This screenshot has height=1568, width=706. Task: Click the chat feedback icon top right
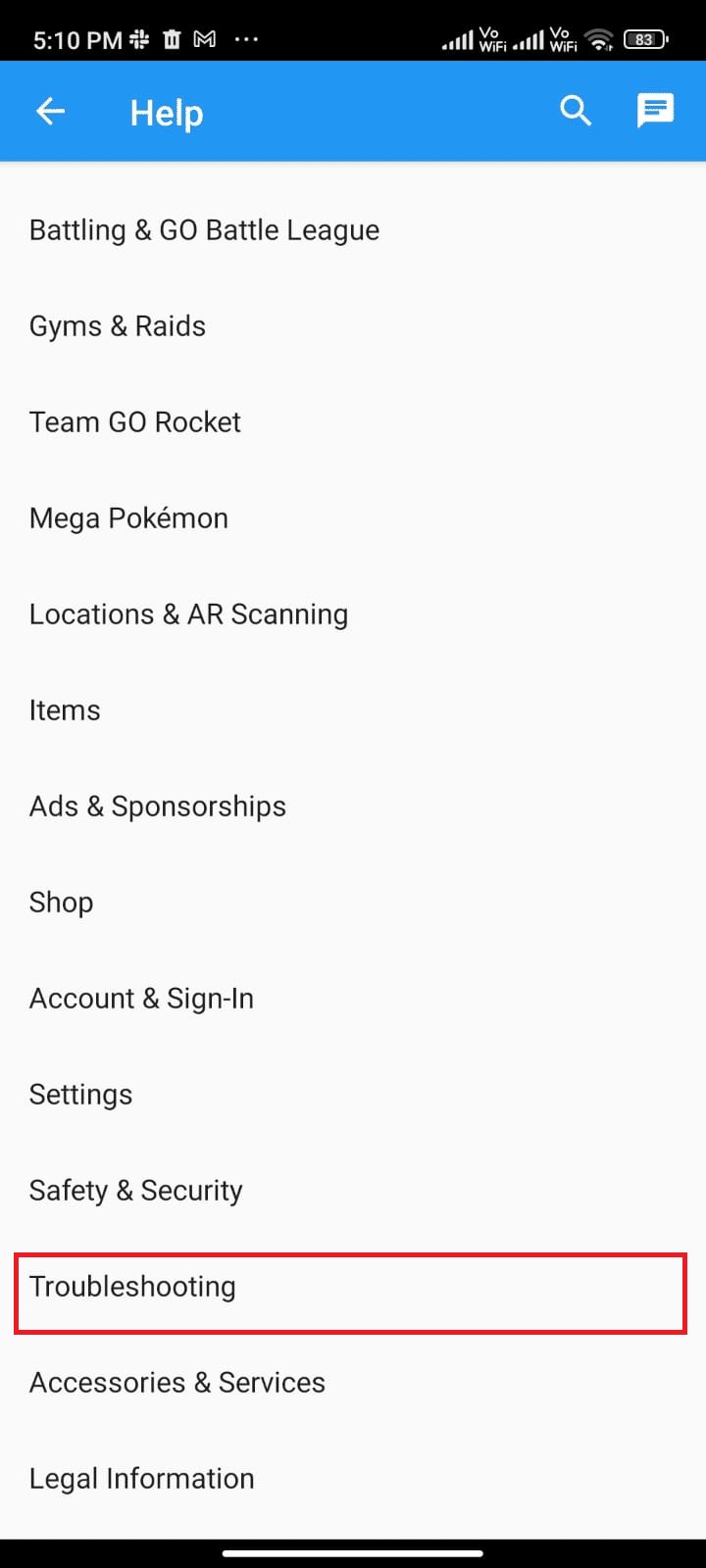(655, 111)
